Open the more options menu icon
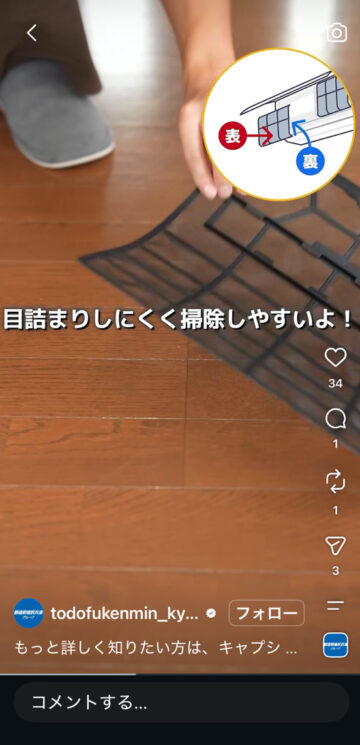The width and height of the screenshot is (360, 745). coord(335,605)
